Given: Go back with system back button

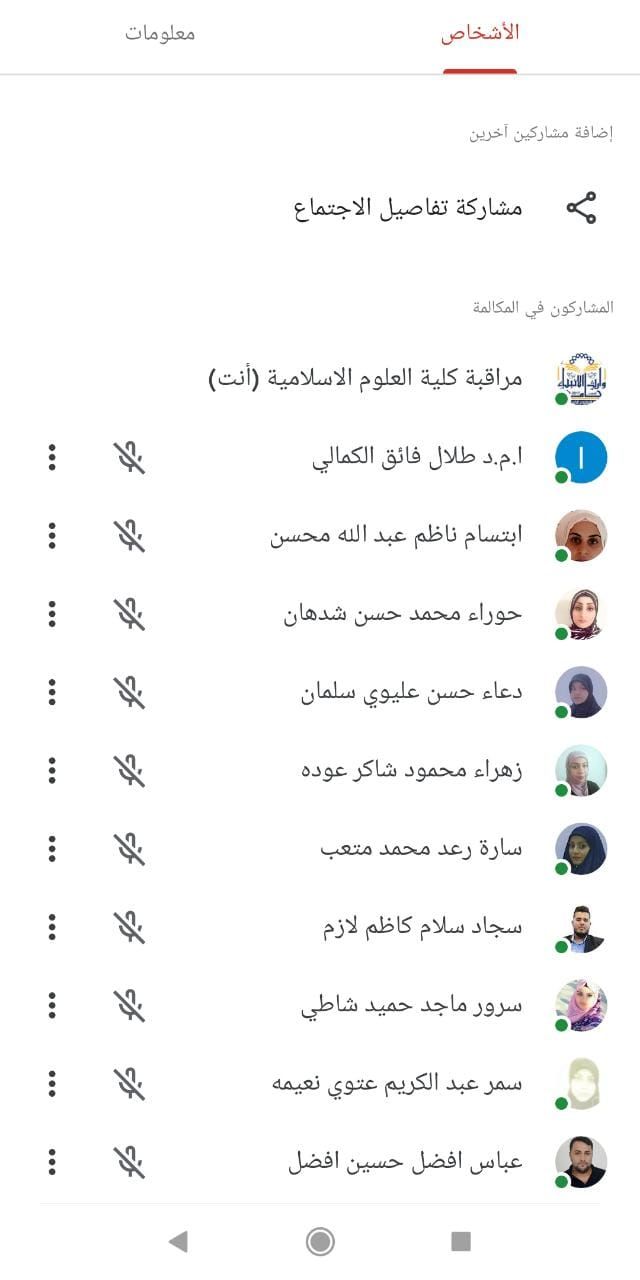Looking at the screenshot, I should tap(178, 1242).
